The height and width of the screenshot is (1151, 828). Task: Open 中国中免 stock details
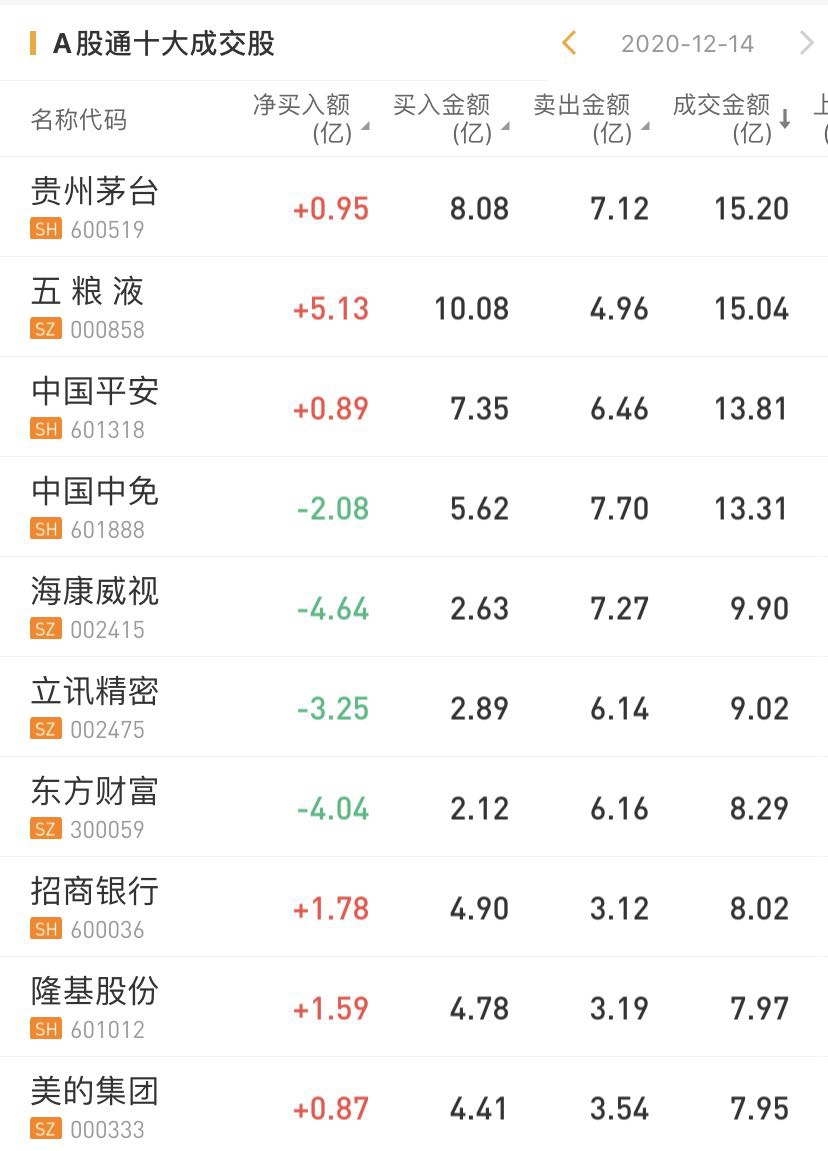click(414, 506)
